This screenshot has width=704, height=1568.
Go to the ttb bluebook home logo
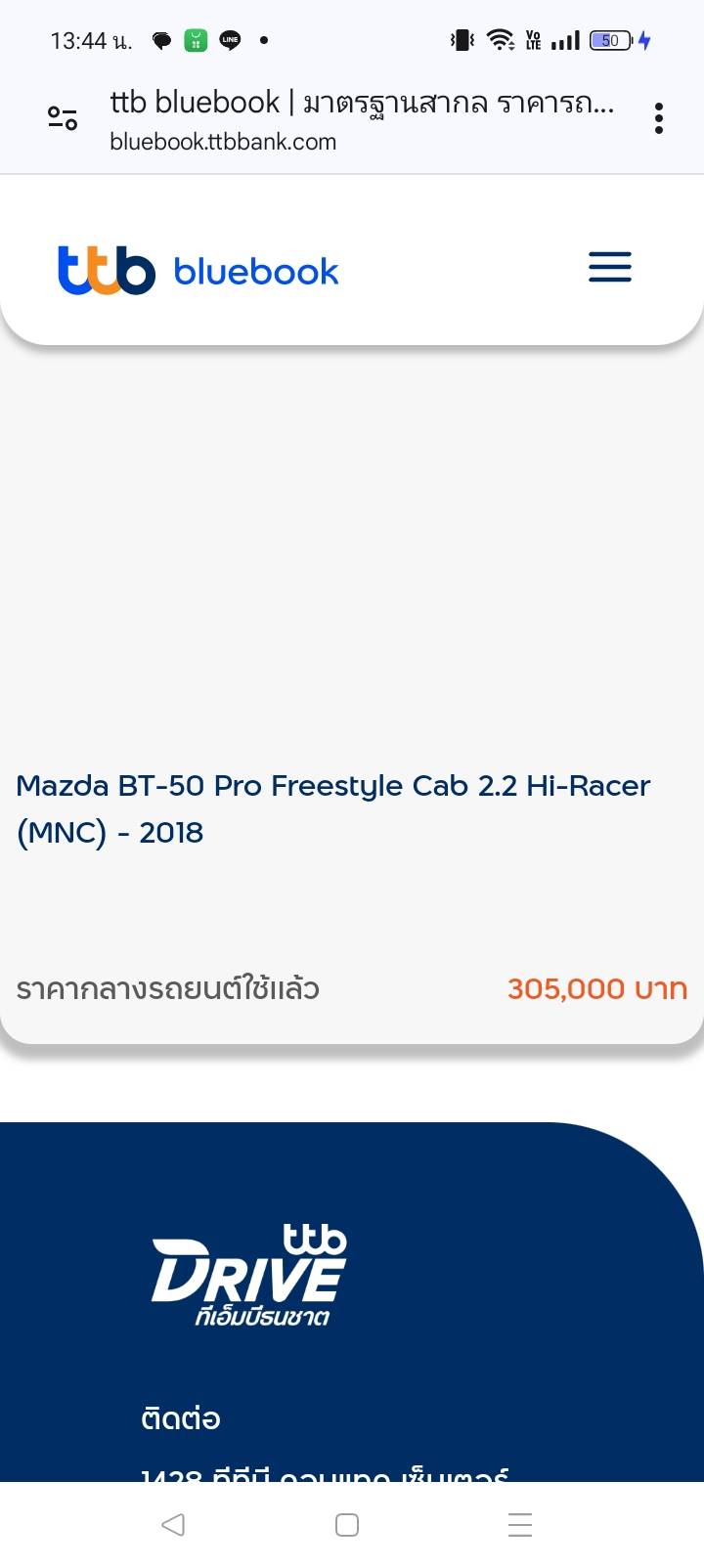(198, 270)
